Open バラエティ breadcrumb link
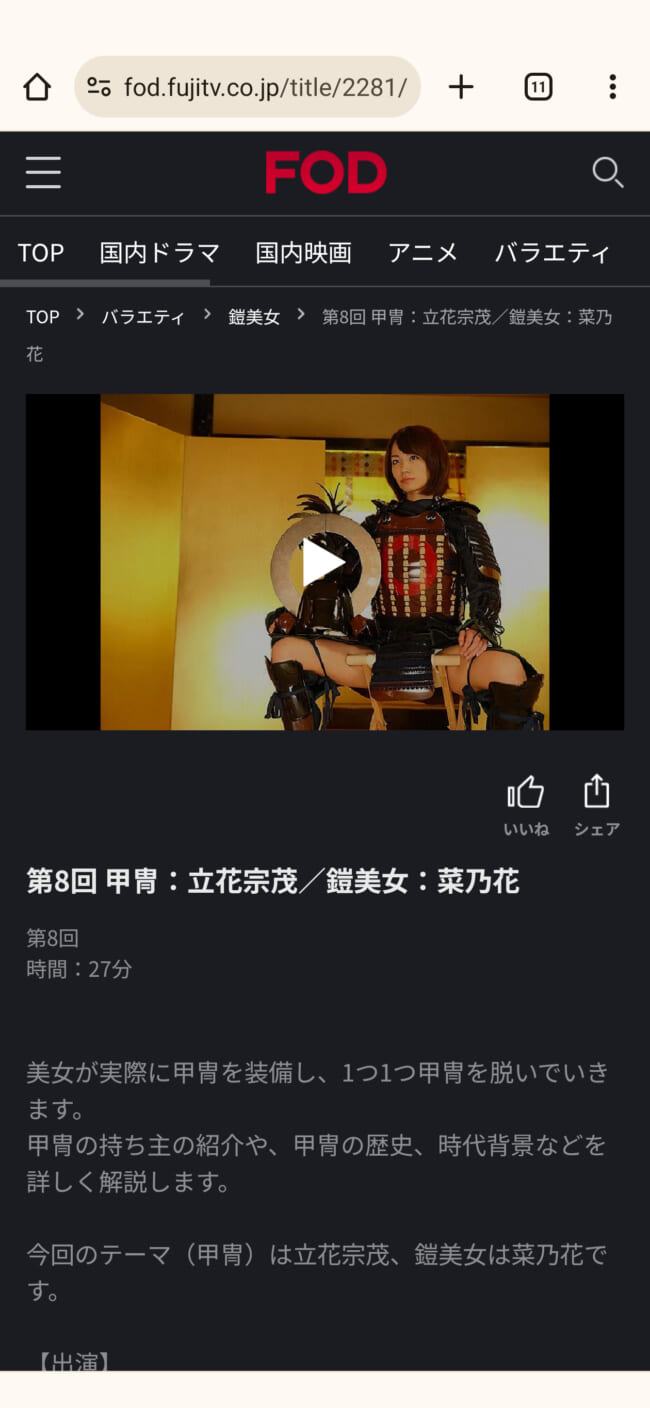 pos(143,317)
